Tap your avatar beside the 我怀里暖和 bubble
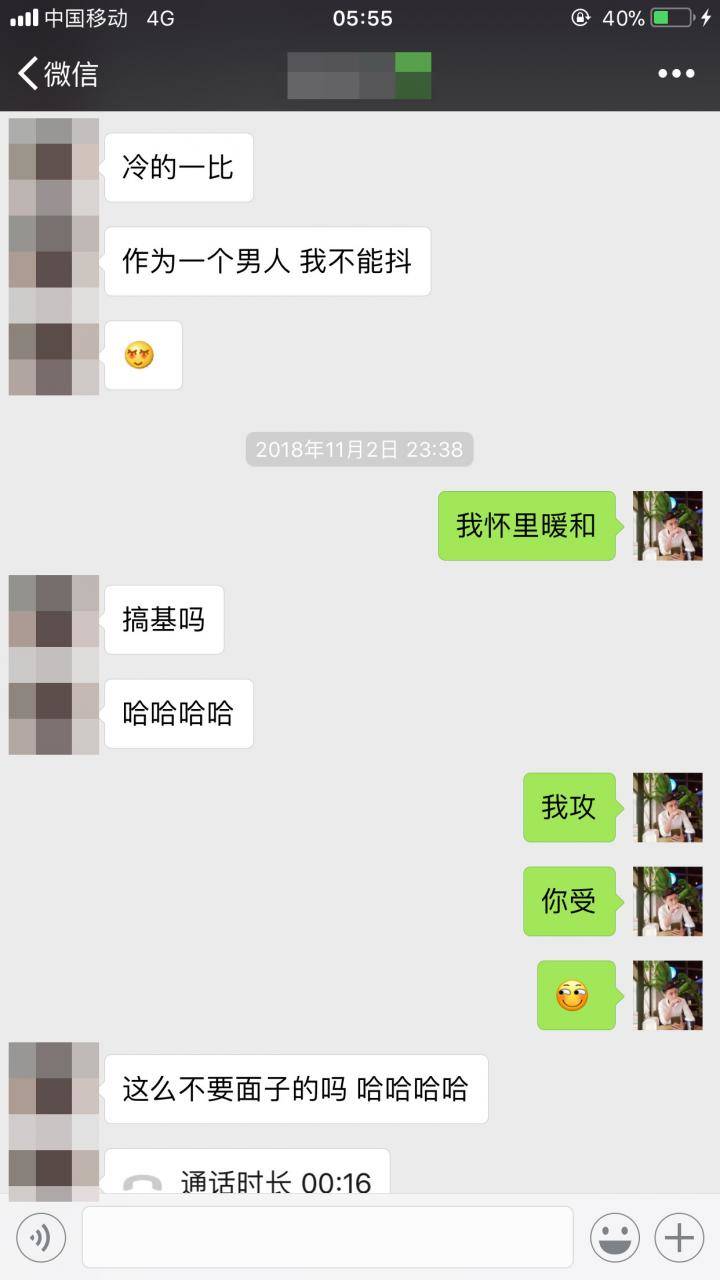 coord(668,526)
